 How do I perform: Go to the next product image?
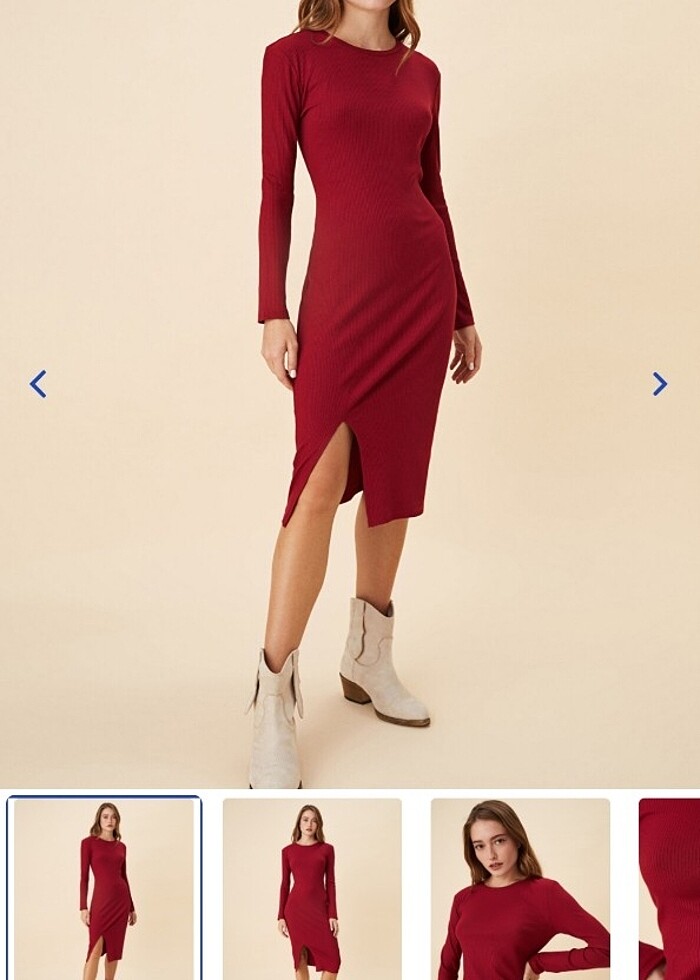click(659, 384)
